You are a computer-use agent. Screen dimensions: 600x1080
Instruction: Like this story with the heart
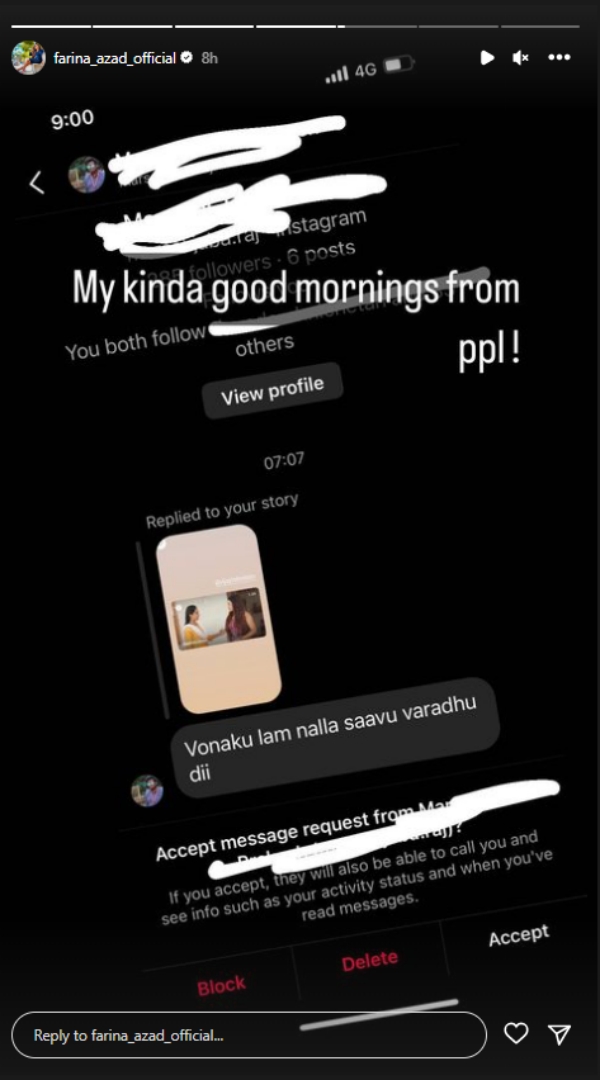click(516, 1034)
